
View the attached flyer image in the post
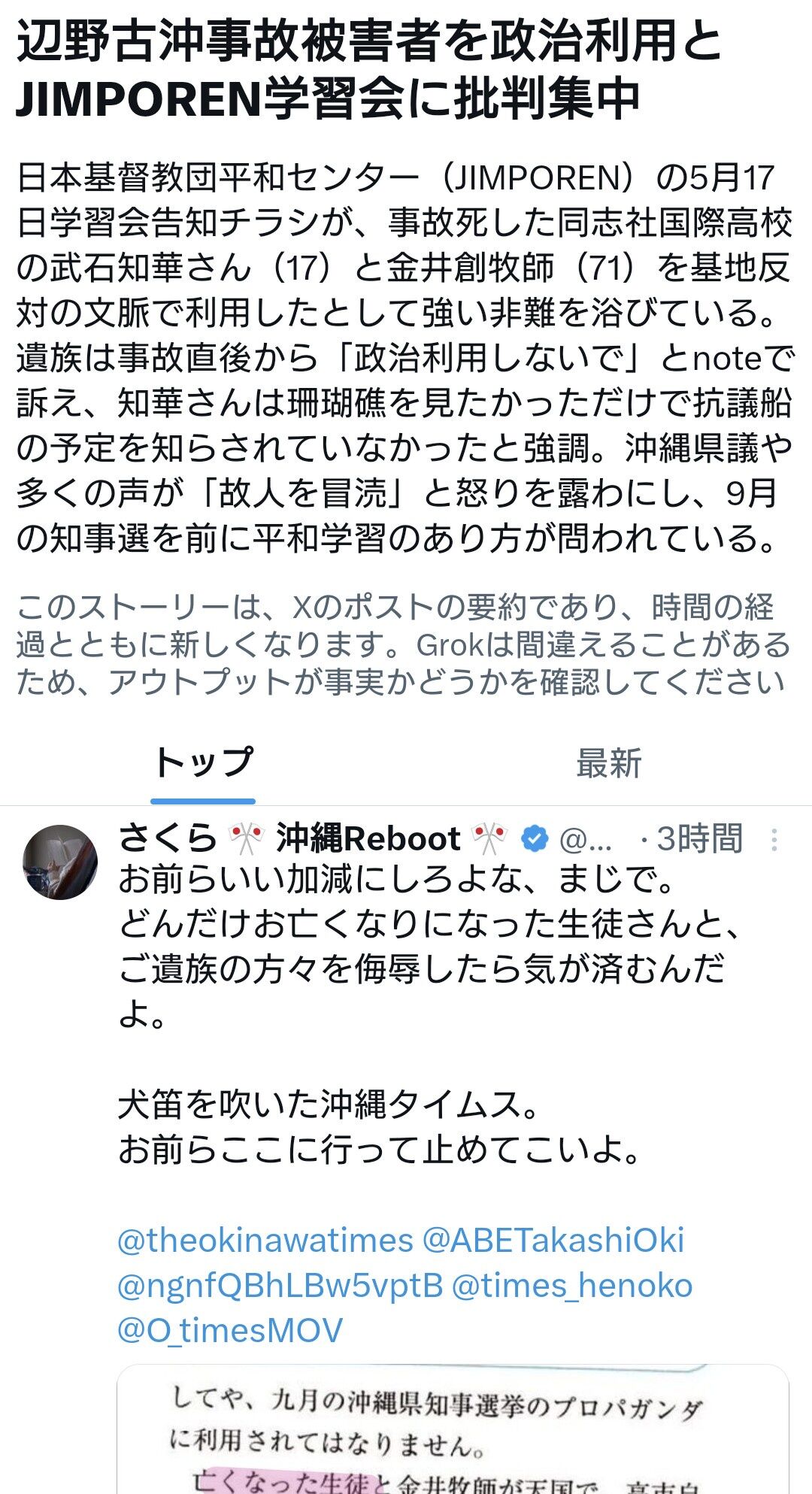click(x=453, y=1429)
